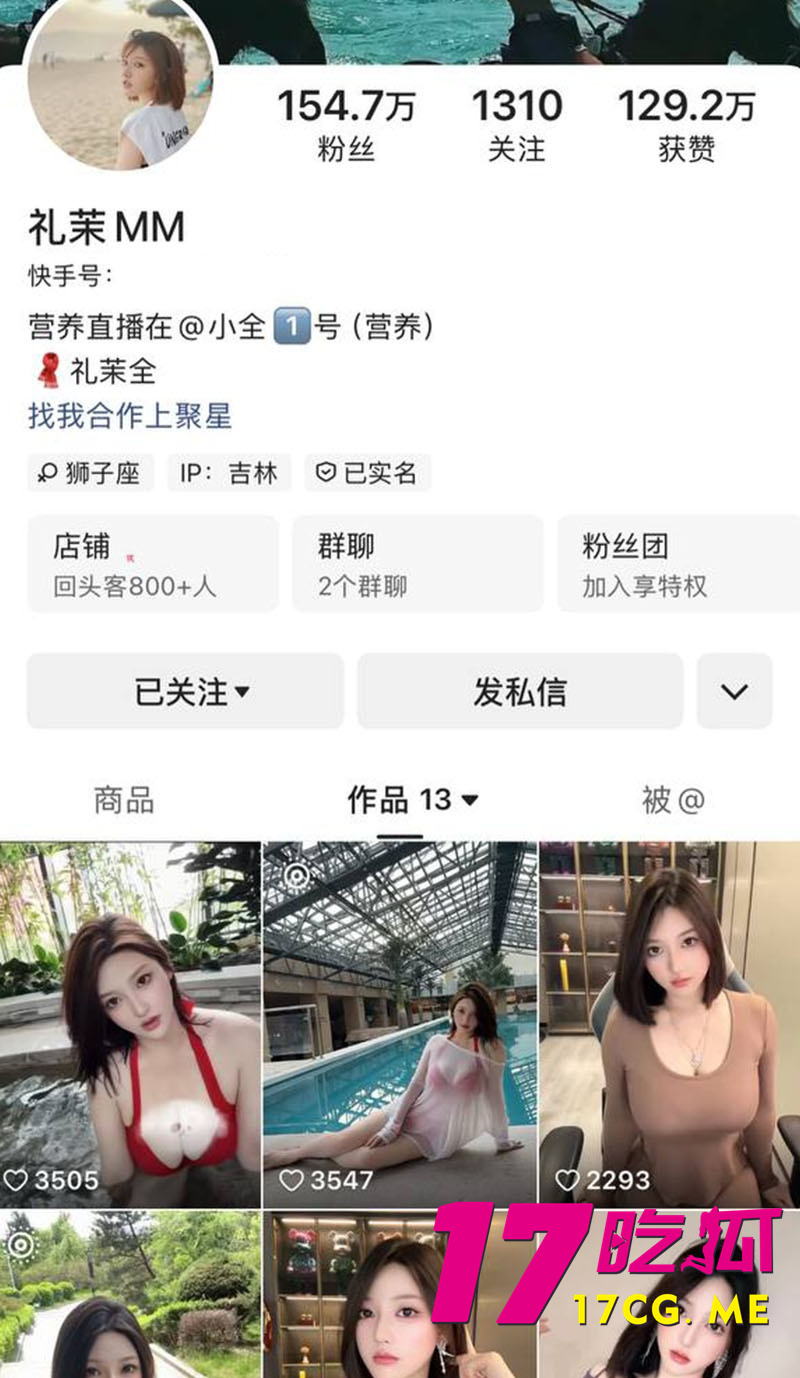
Task: Open the 找我合作上聚星 collaboration link
Action: 128,416
